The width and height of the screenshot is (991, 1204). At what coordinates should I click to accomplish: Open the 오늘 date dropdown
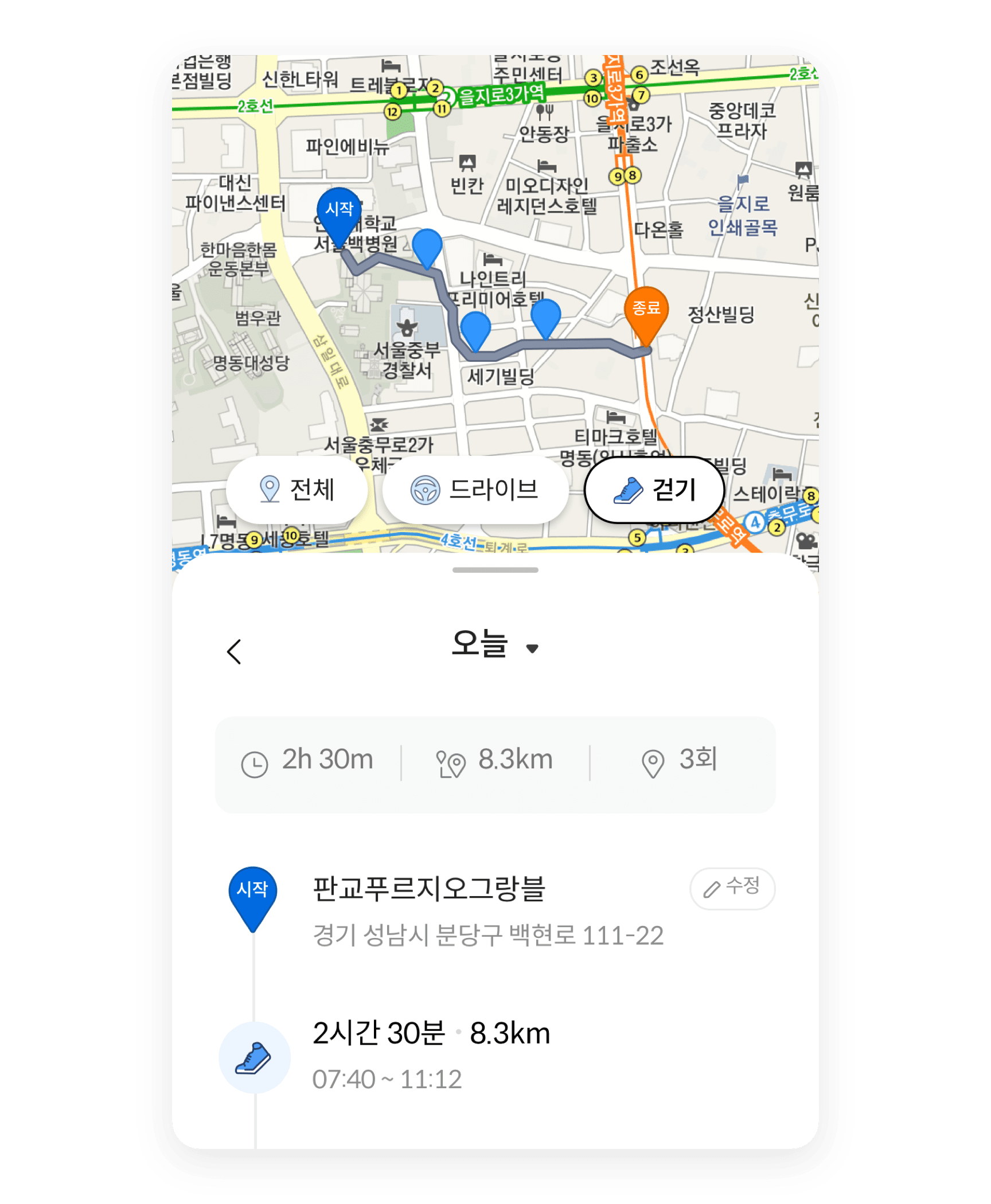494,645
